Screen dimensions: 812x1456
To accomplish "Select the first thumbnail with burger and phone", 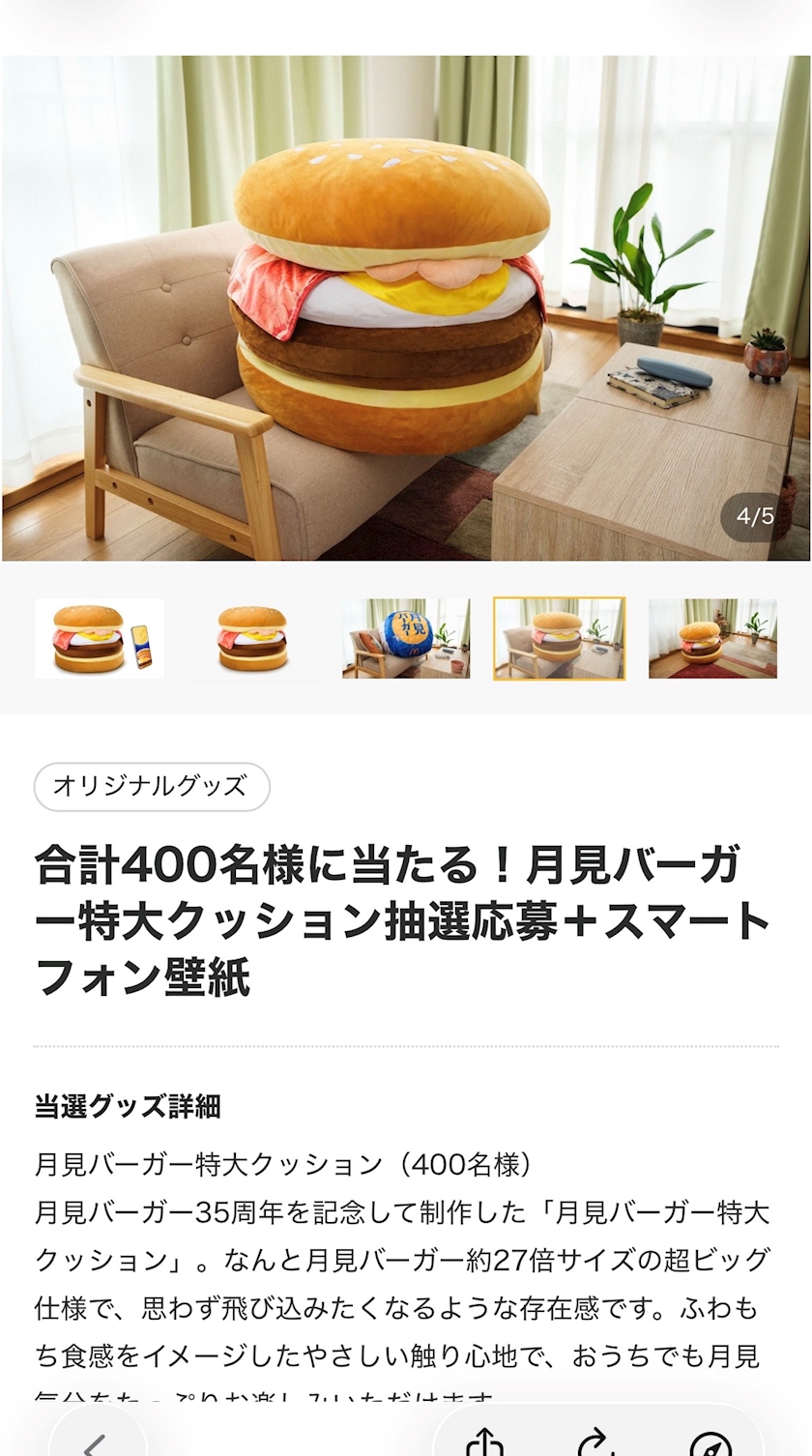I will [99, 638].
